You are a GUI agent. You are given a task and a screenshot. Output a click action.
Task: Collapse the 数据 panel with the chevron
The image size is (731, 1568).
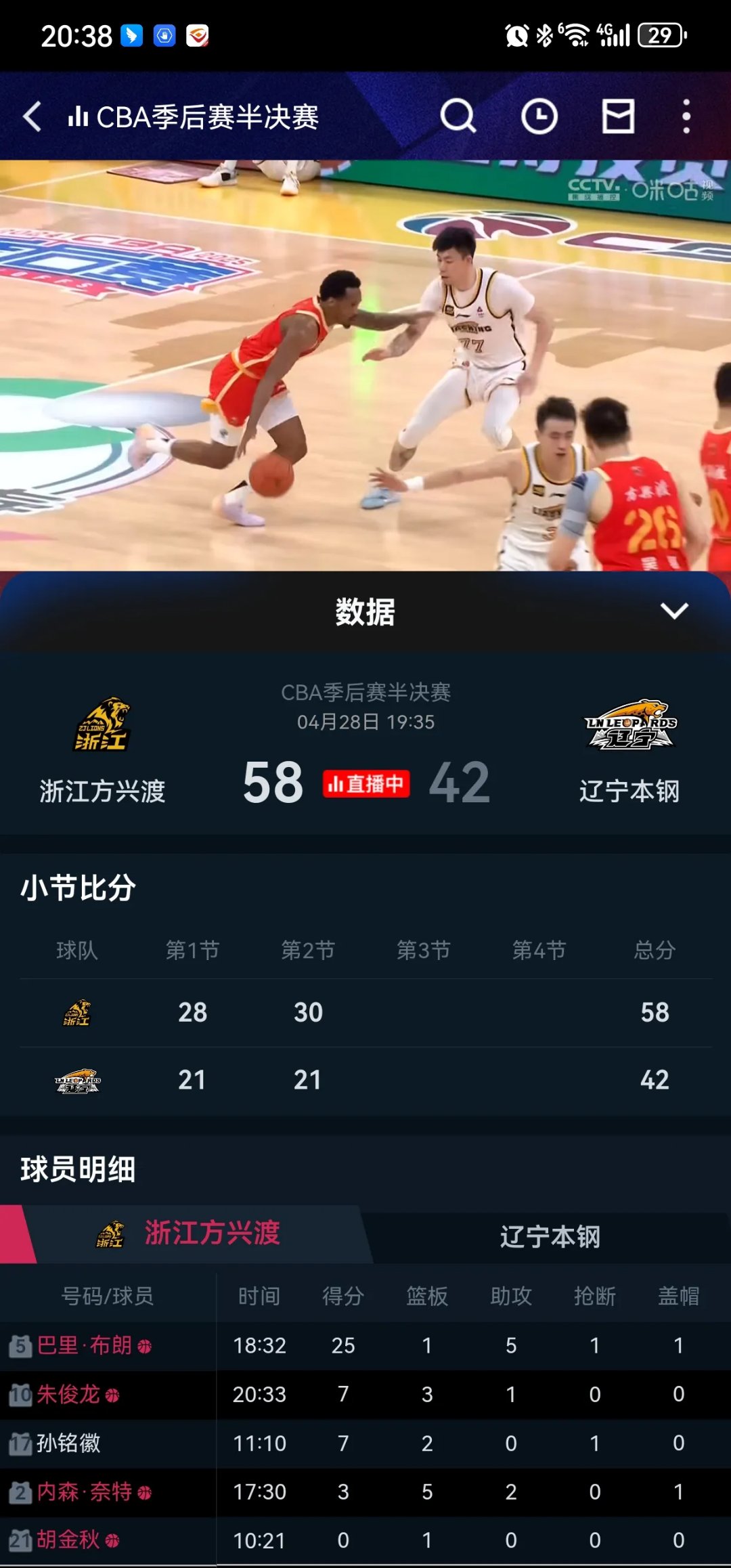tap(674, 611)
